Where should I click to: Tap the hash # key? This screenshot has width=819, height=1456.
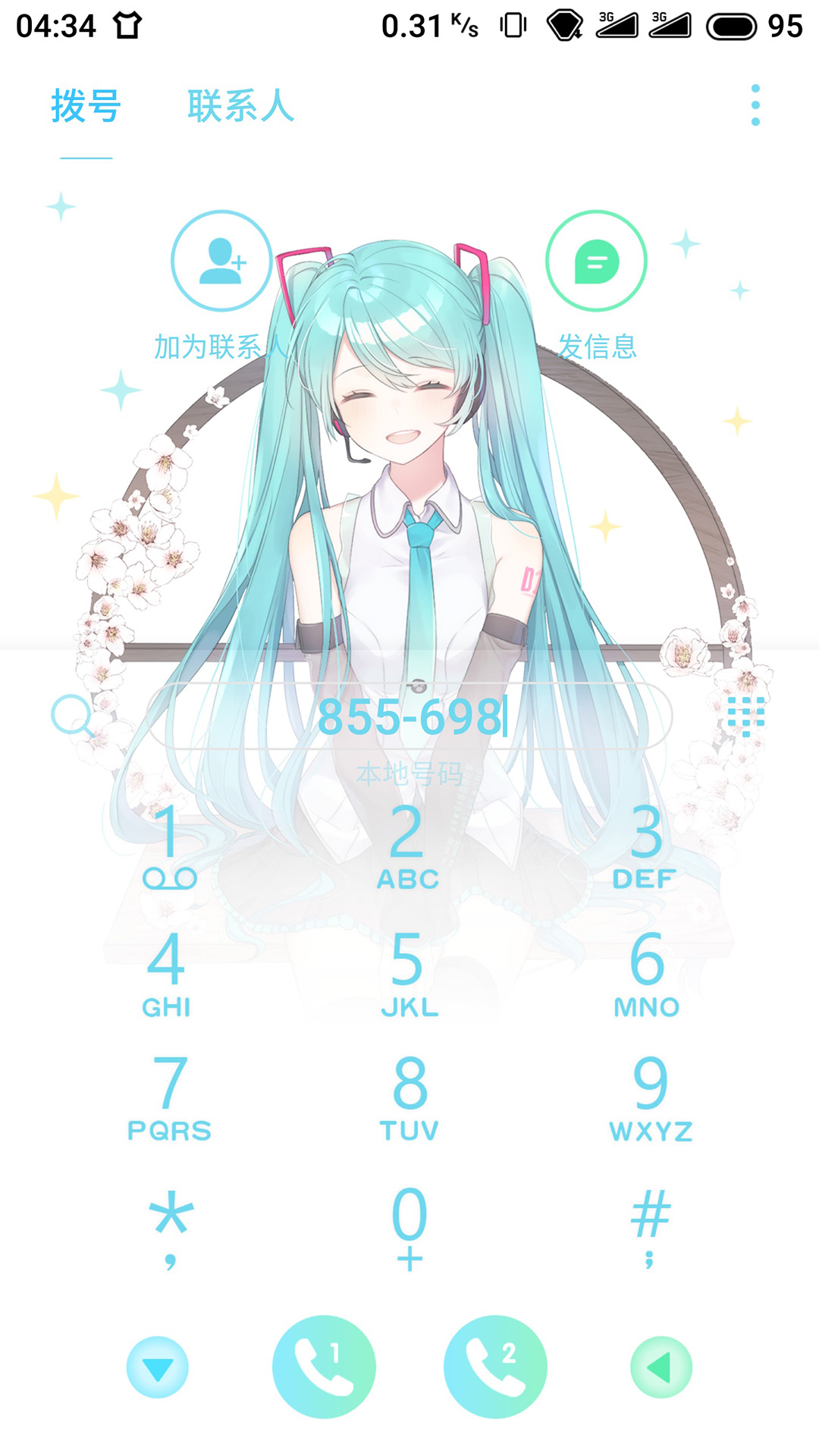click(x=650, y=1226)
